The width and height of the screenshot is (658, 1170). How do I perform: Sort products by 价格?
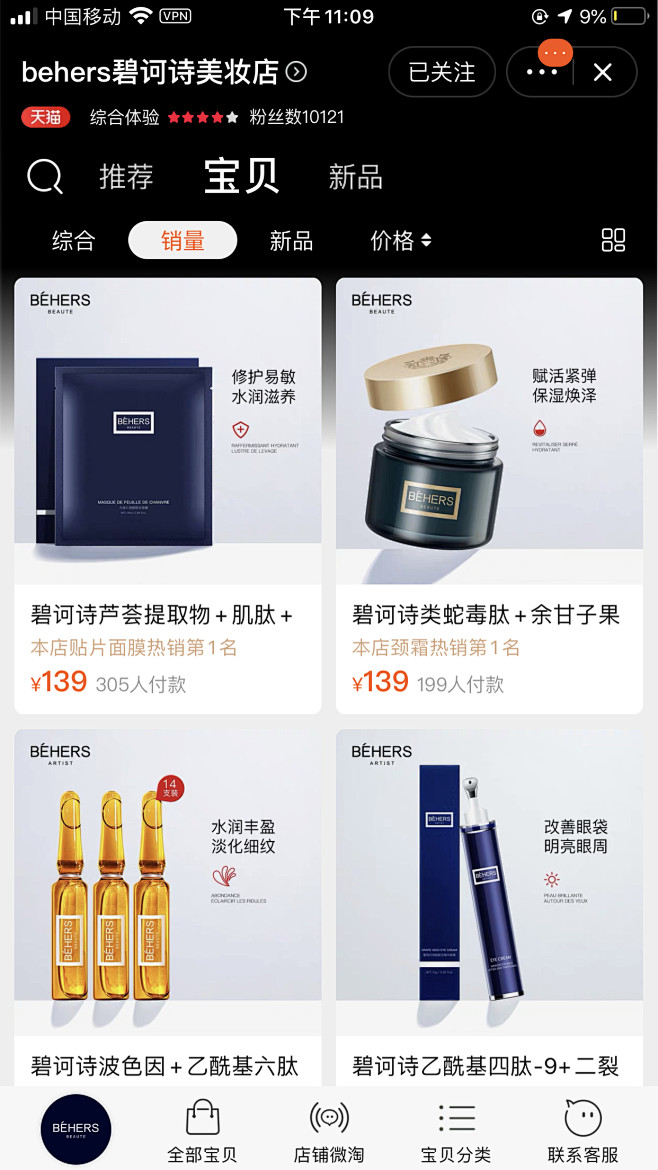(400, 241)
